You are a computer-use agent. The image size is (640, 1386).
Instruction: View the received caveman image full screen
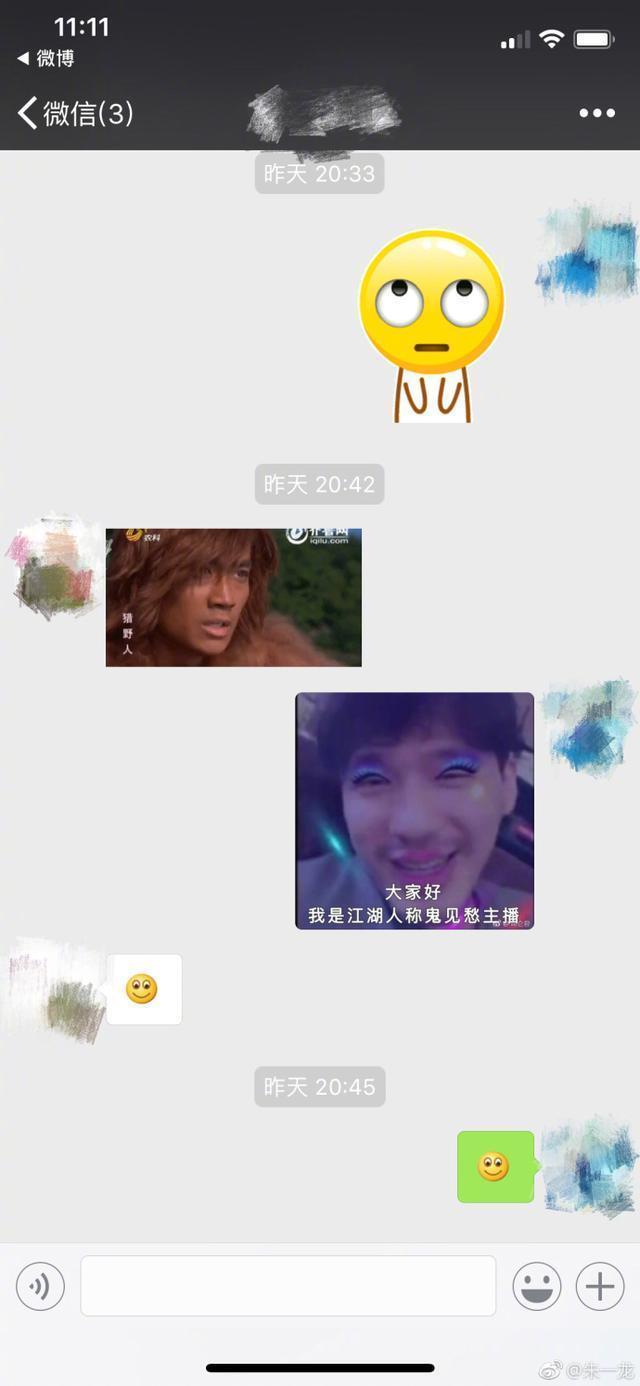point(233,597)
